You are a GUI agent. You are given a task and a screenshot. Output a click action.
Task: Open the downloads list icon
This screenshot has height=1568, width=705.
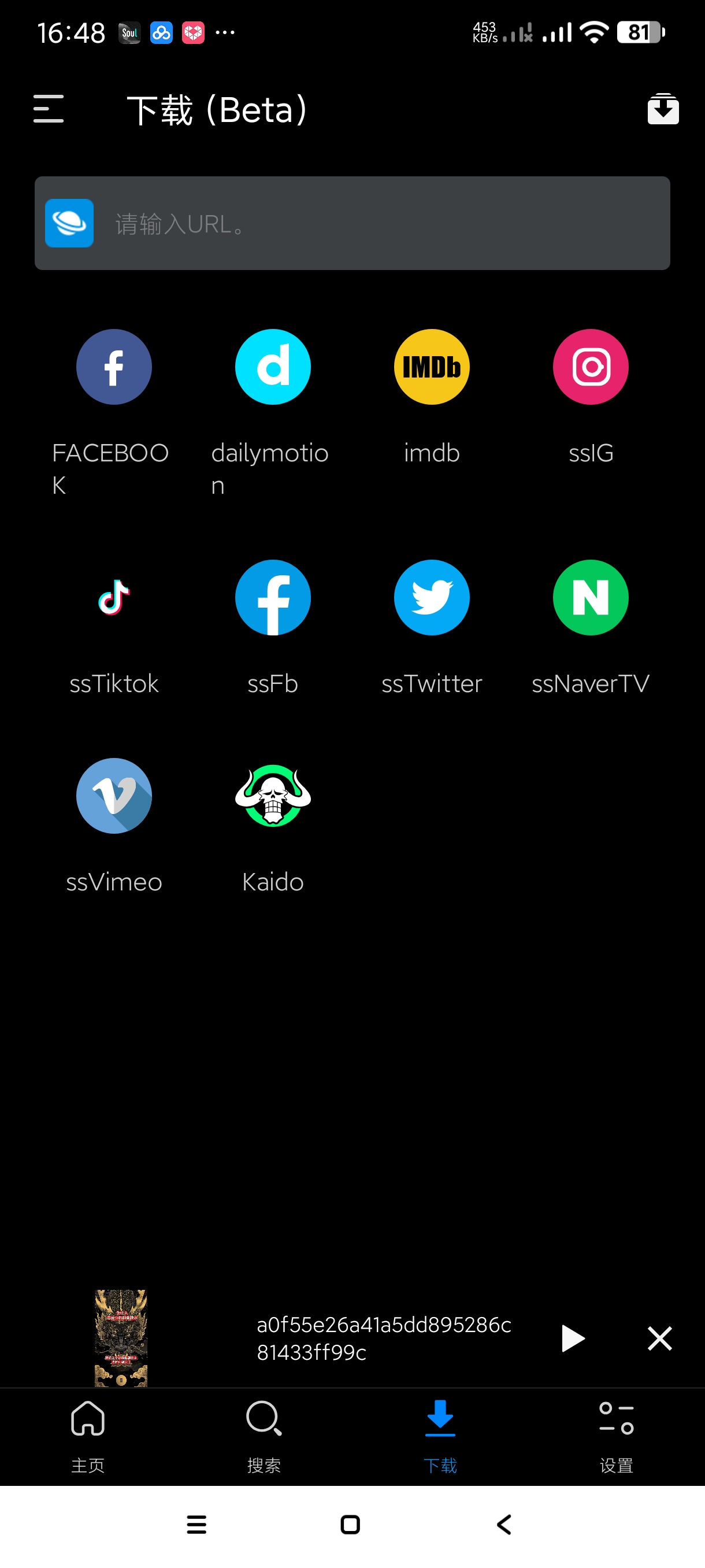click(662, 109)
